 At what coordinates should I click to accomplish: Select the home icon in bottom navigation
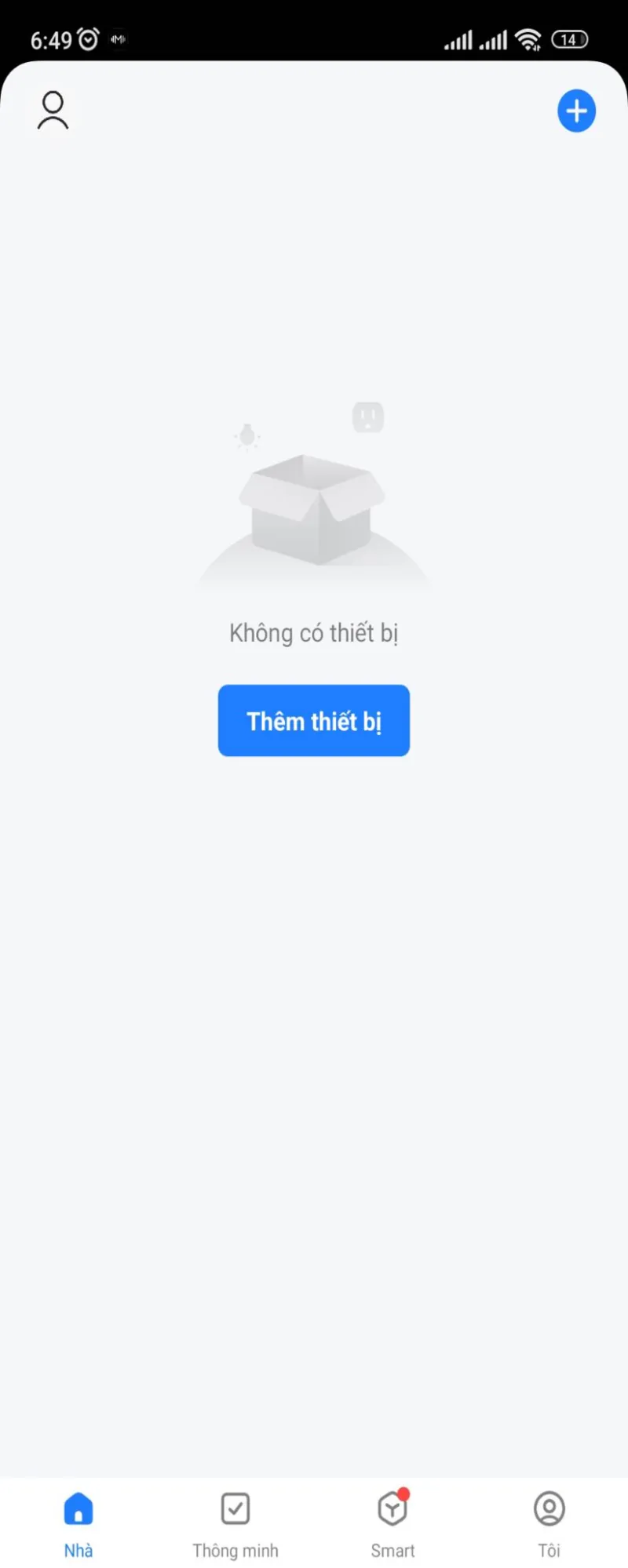(78, 1508)
